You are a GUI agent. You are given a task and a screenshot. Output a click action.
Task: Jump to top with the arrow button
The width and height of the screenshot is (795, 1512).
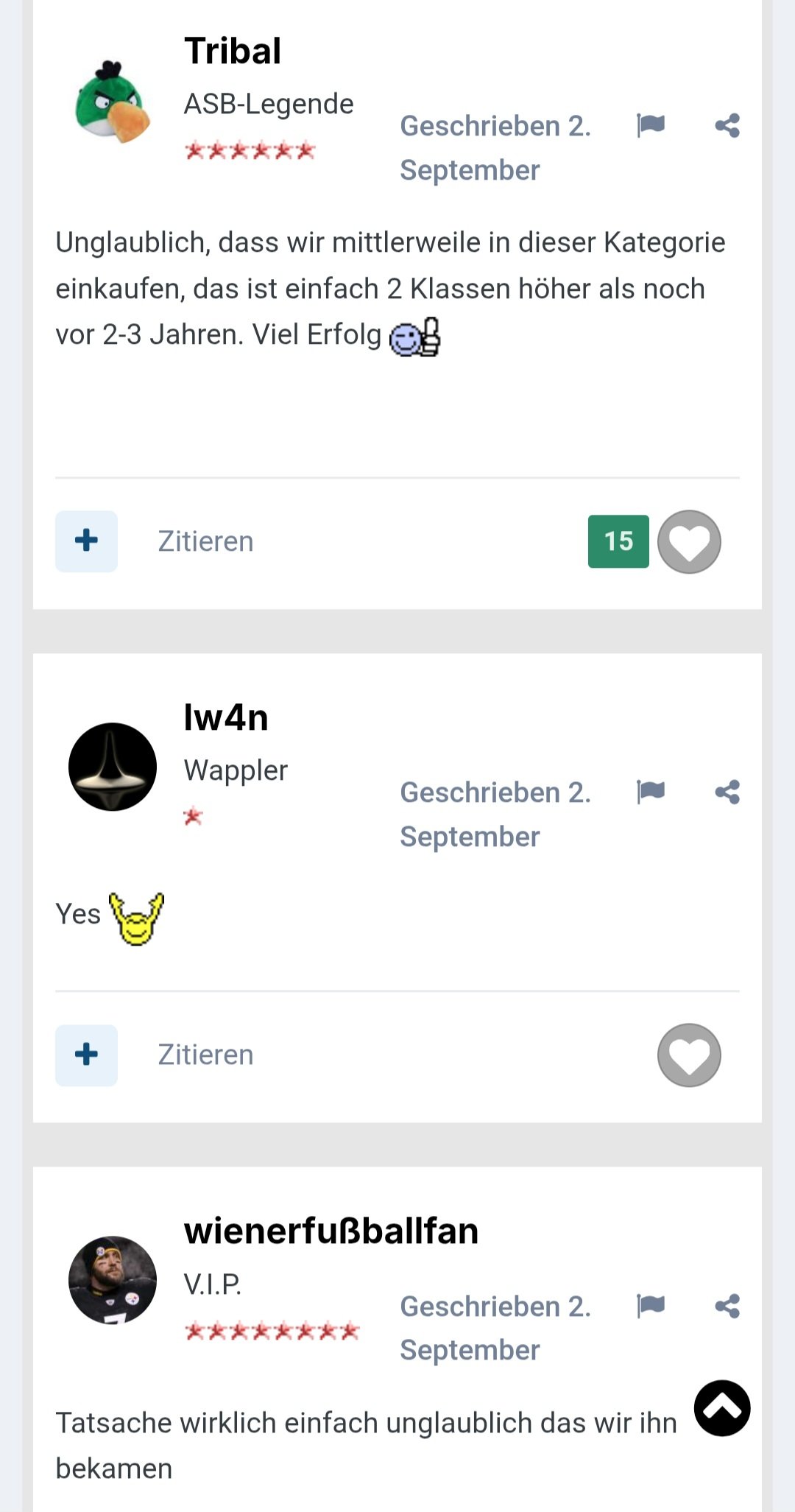pyautogui.click(x=722, y=1407)
